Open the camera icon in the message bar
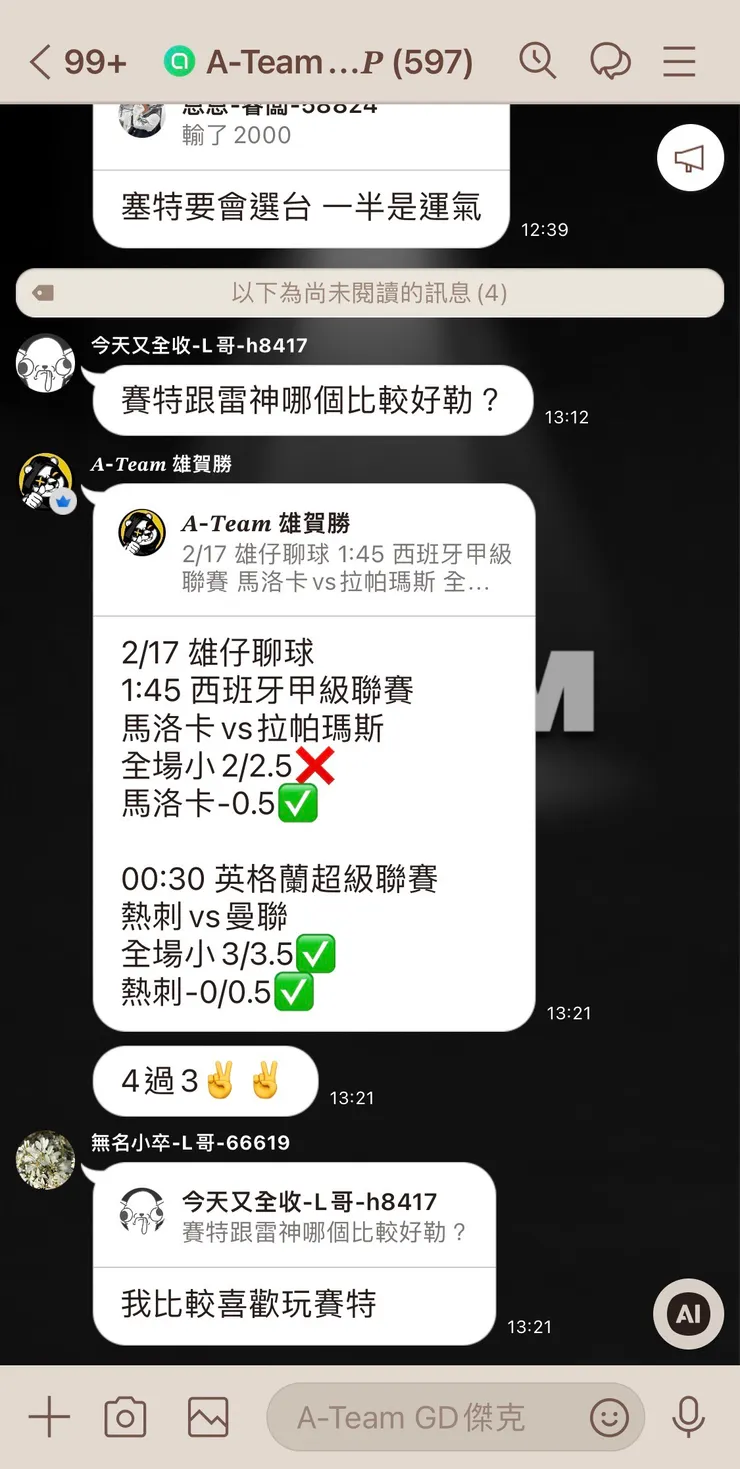This screenshot has height=1469, width=740. (124, 1416)
